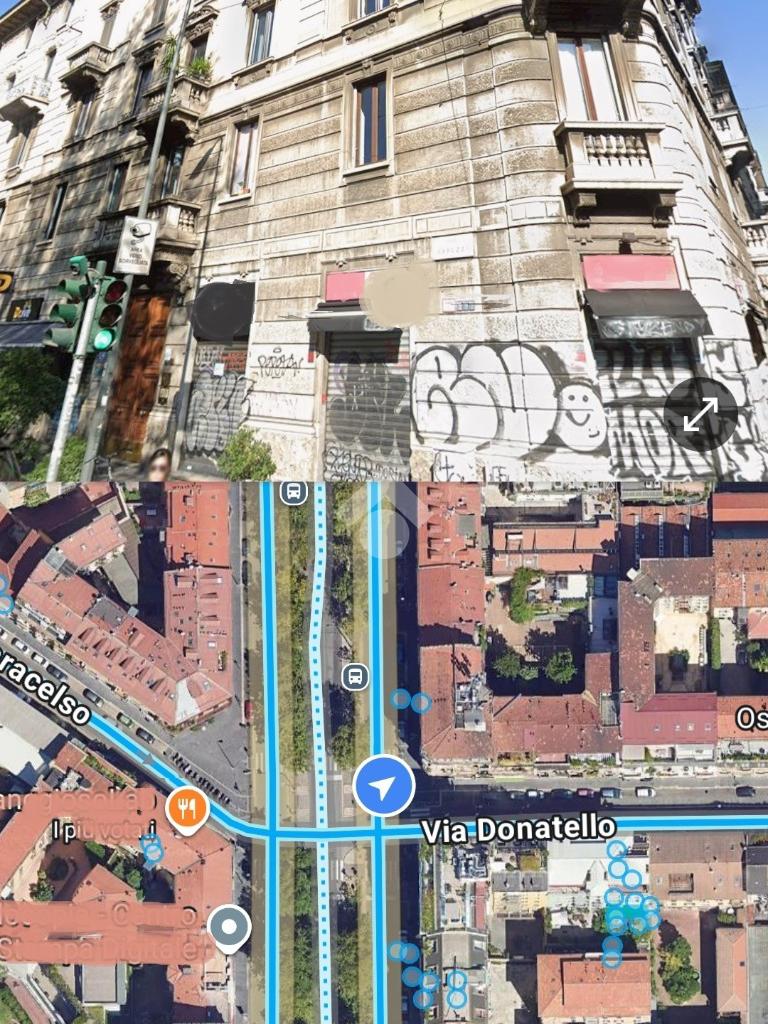Select the gray location pin marker

click(x=230, y=927)
